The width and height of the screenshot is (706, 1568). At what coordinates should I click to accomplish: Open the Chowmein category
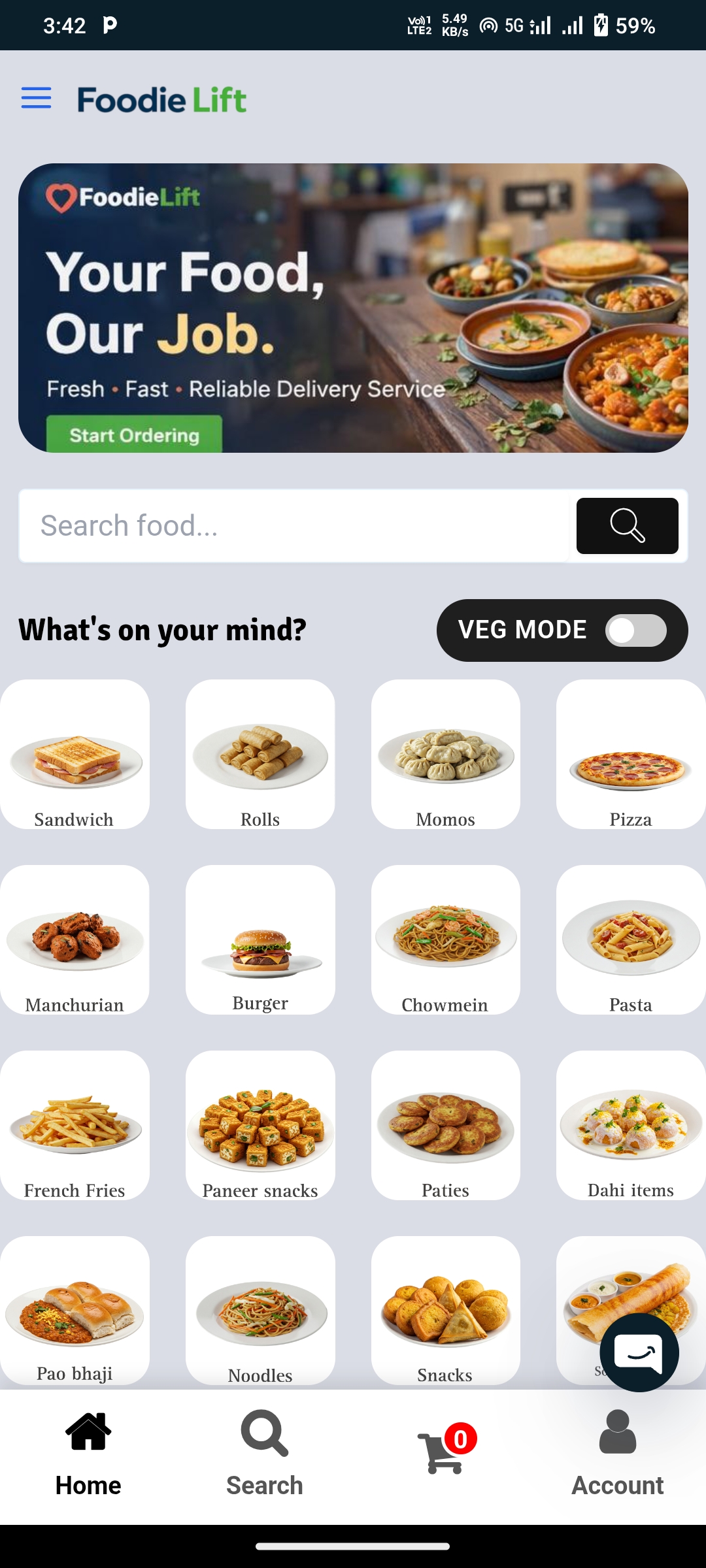point(446,940)
